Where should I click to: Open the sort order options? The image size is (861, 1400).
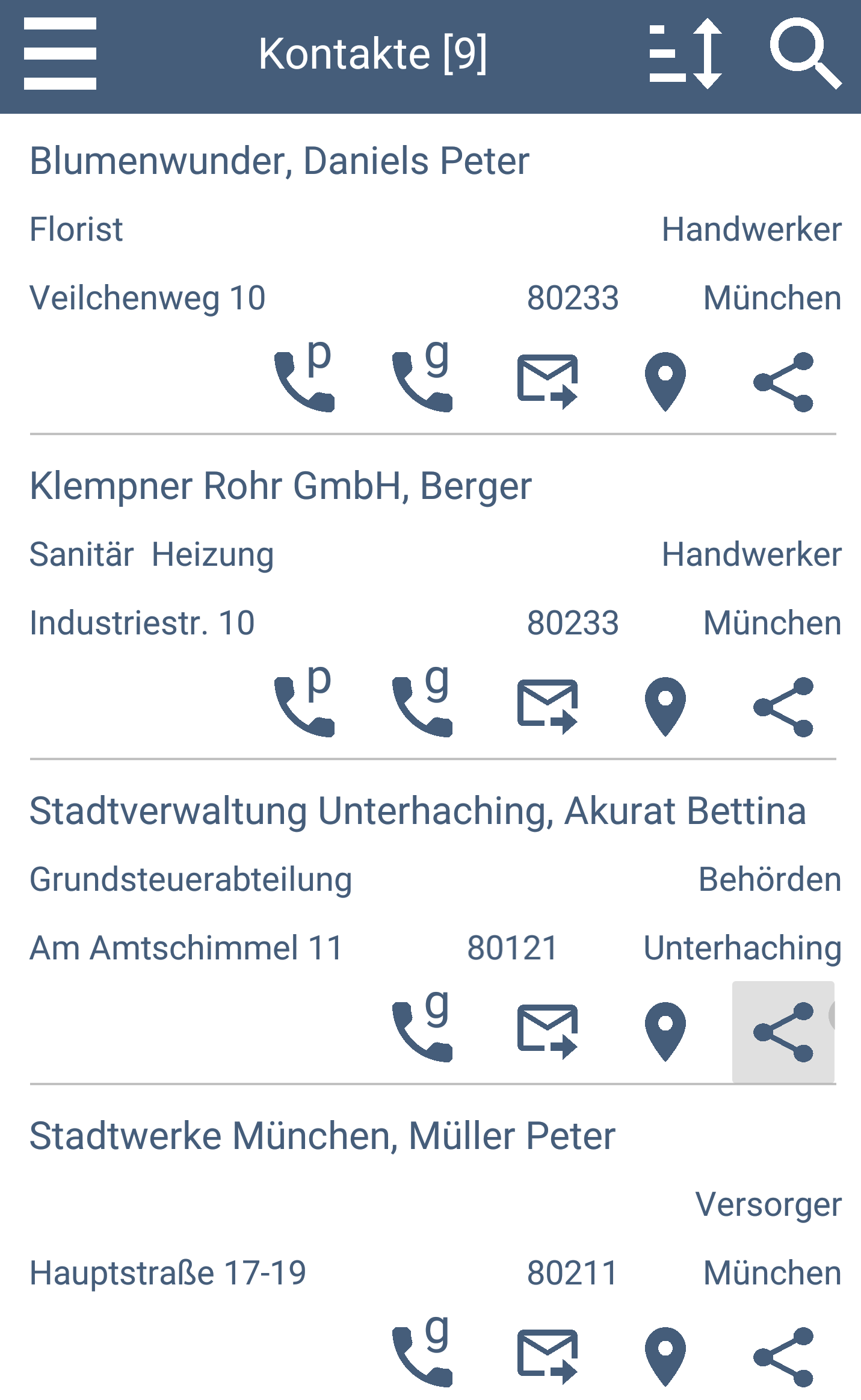pos(686,54)
